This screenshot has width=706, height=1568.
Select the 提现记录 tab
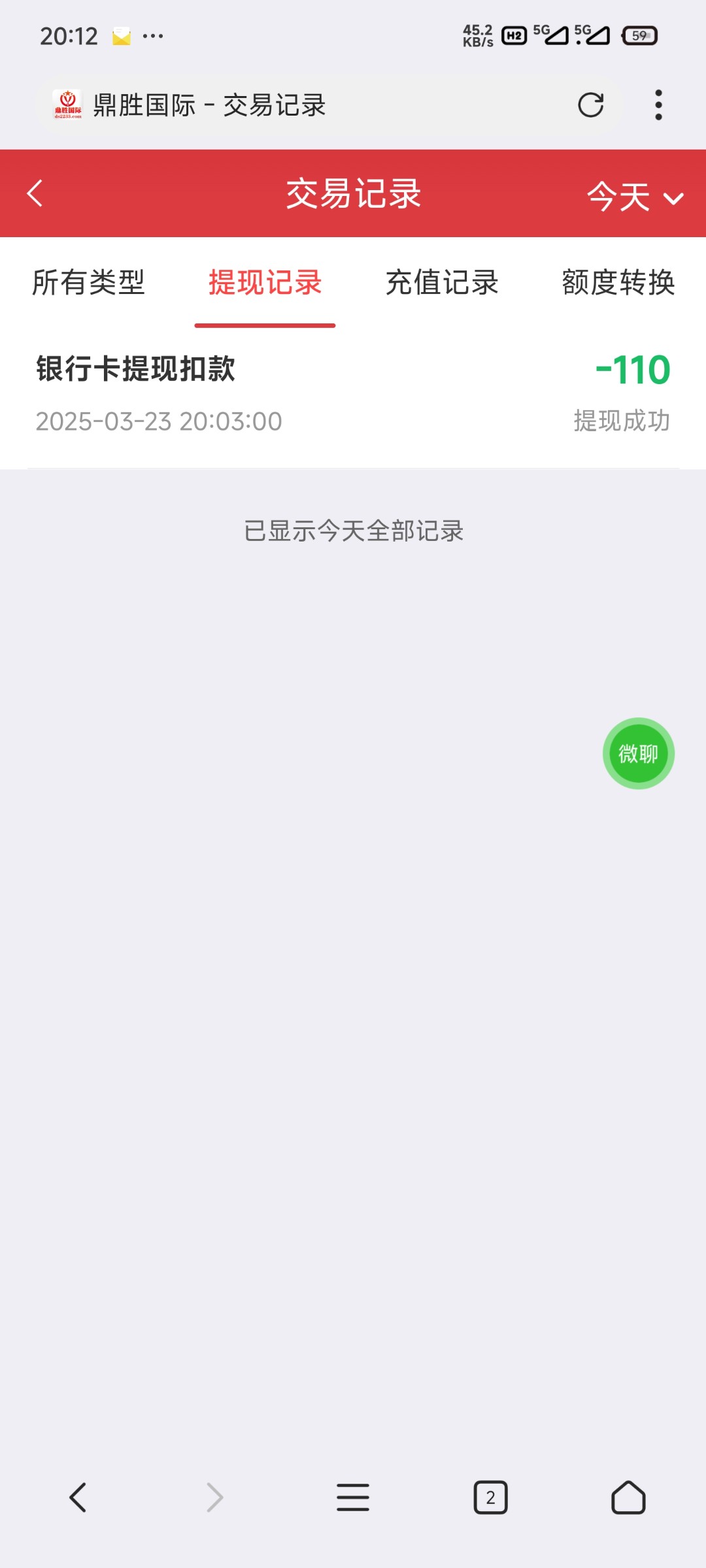265,282
